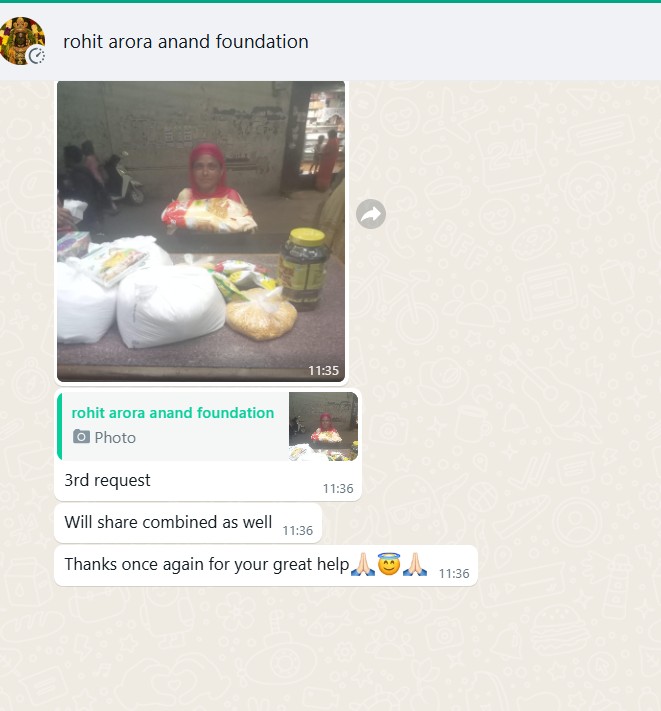The image size is (661, 711).
Task: Open the photo sent at 11:35
Action: 200,231
